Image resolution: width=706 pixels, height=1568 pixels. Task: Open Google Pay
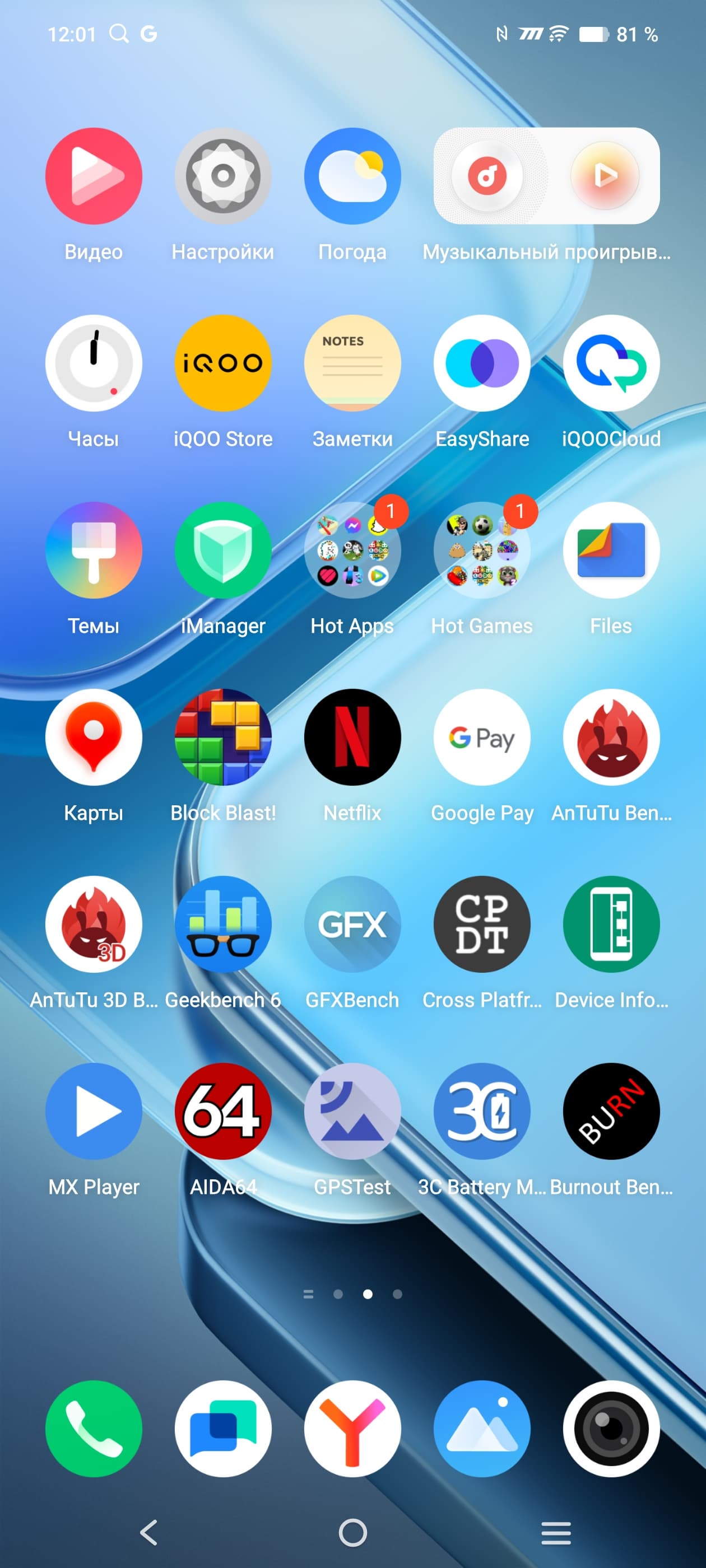tap(482, 737)
